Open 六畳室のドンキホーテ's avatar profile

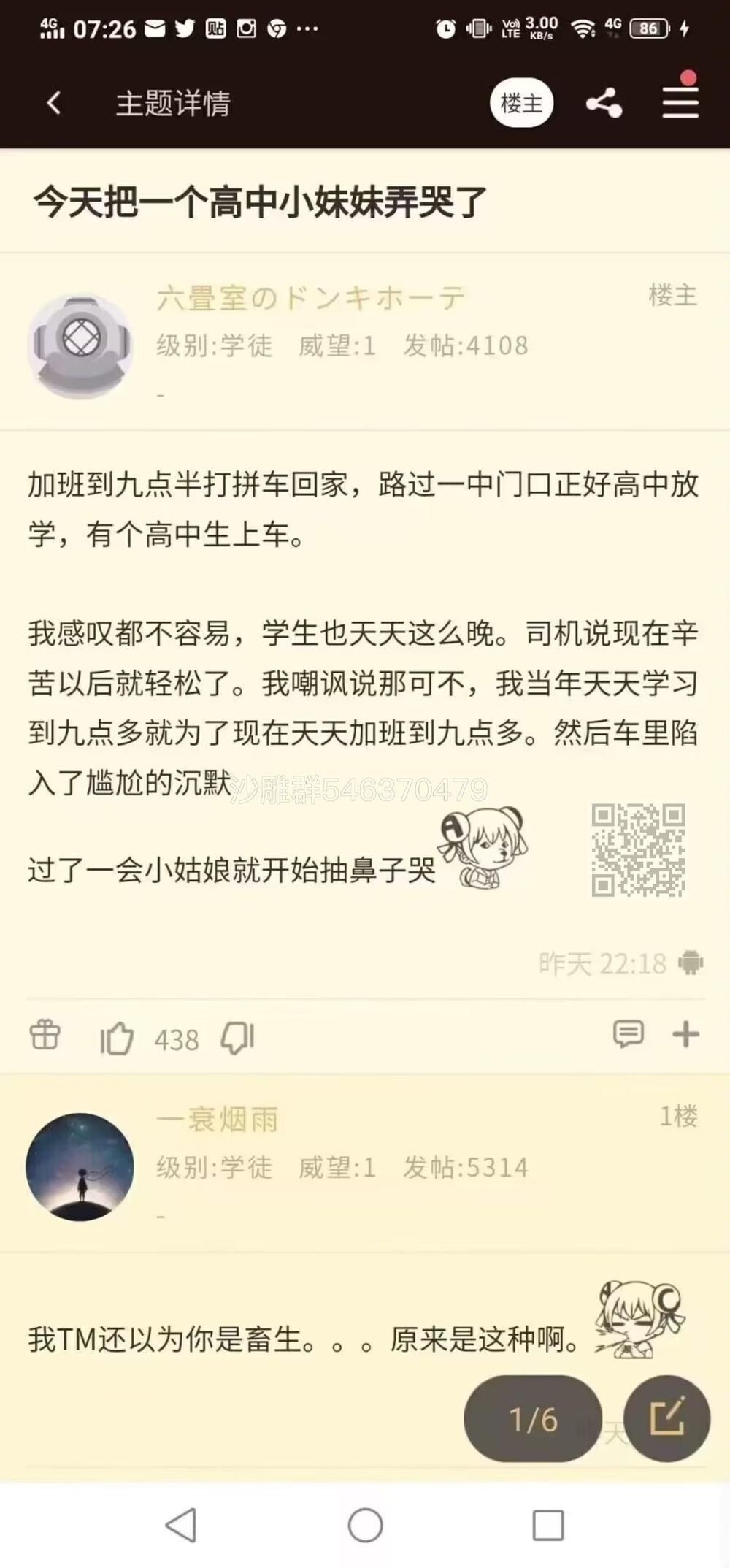(80, 346)
